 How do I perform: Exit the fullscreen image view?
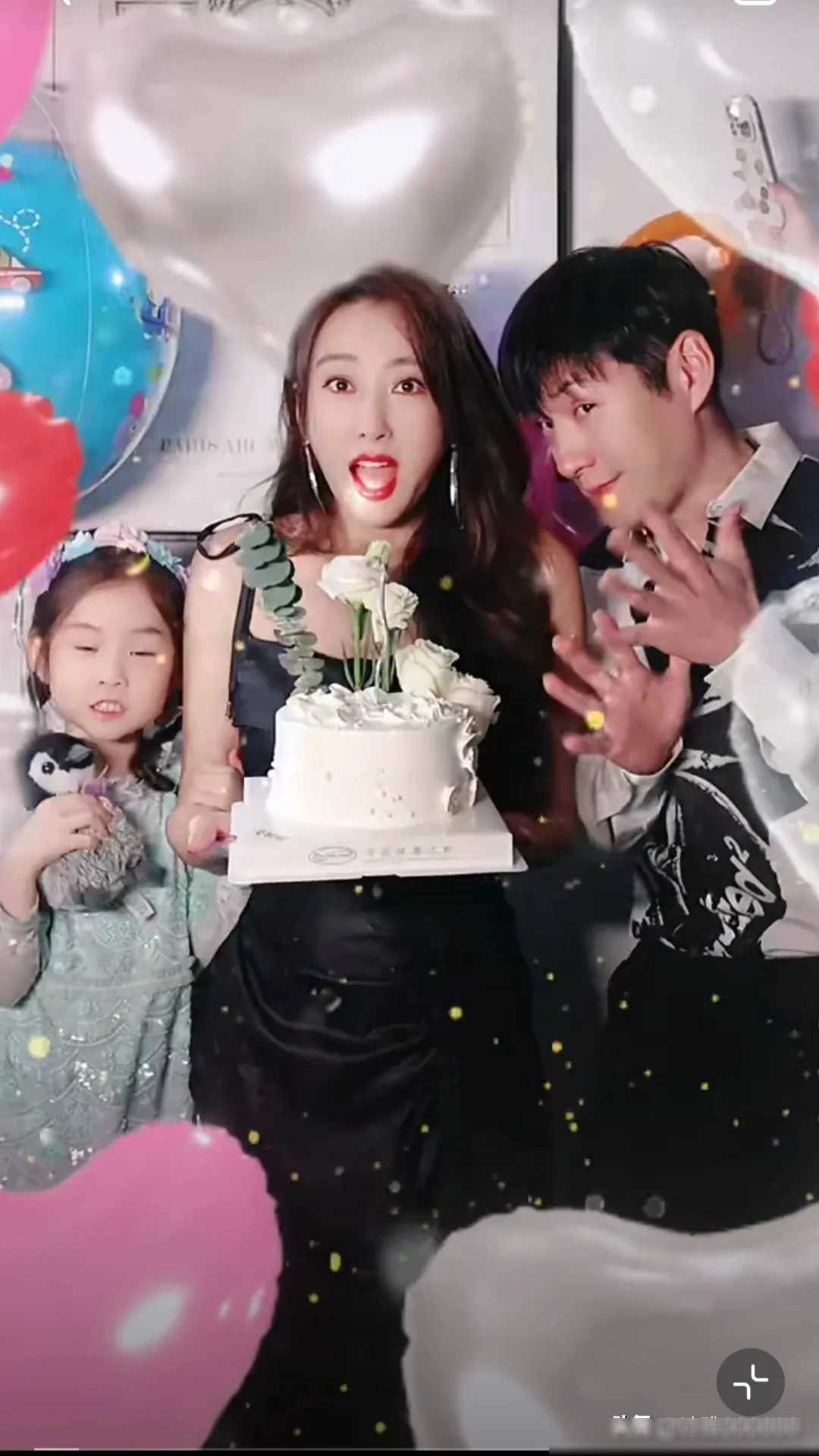coord(750,1382)
